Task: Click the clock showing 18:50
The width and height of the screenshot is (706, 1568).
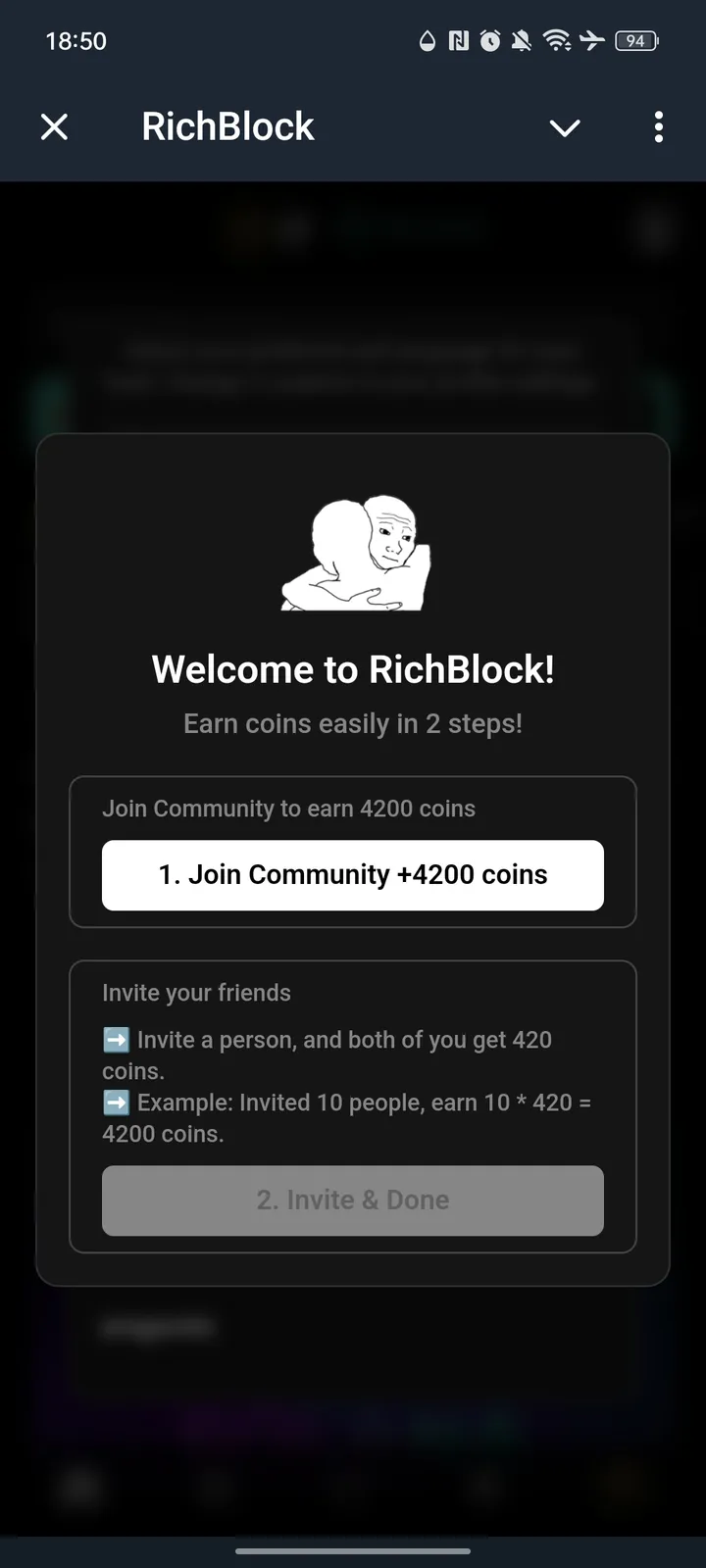Action: (76, 40)
